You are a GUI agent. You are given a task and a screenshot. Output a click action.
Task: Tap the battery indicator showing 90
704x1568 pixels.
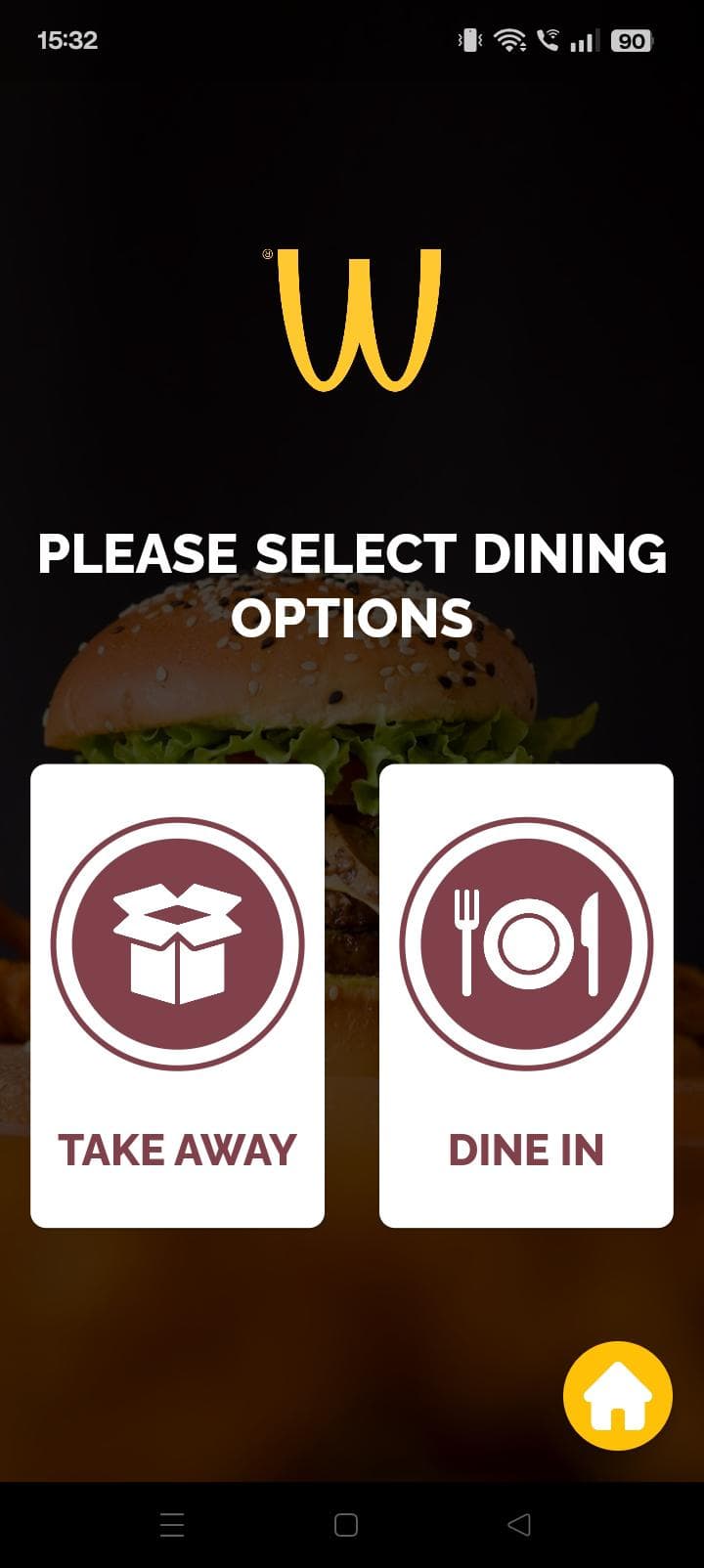(631, 40)
